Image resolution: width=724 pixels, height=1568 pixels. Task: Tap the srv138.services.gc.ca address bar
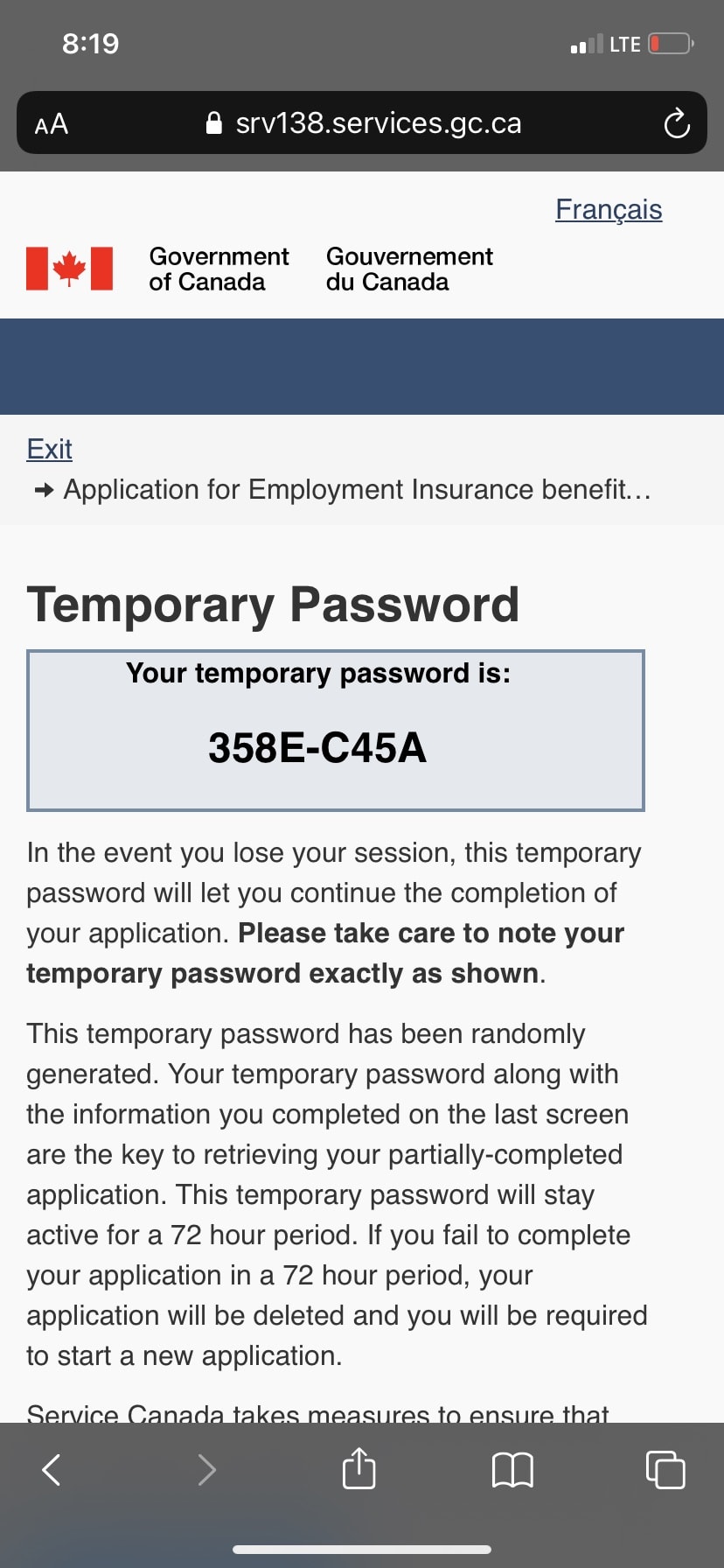point(362,123)
